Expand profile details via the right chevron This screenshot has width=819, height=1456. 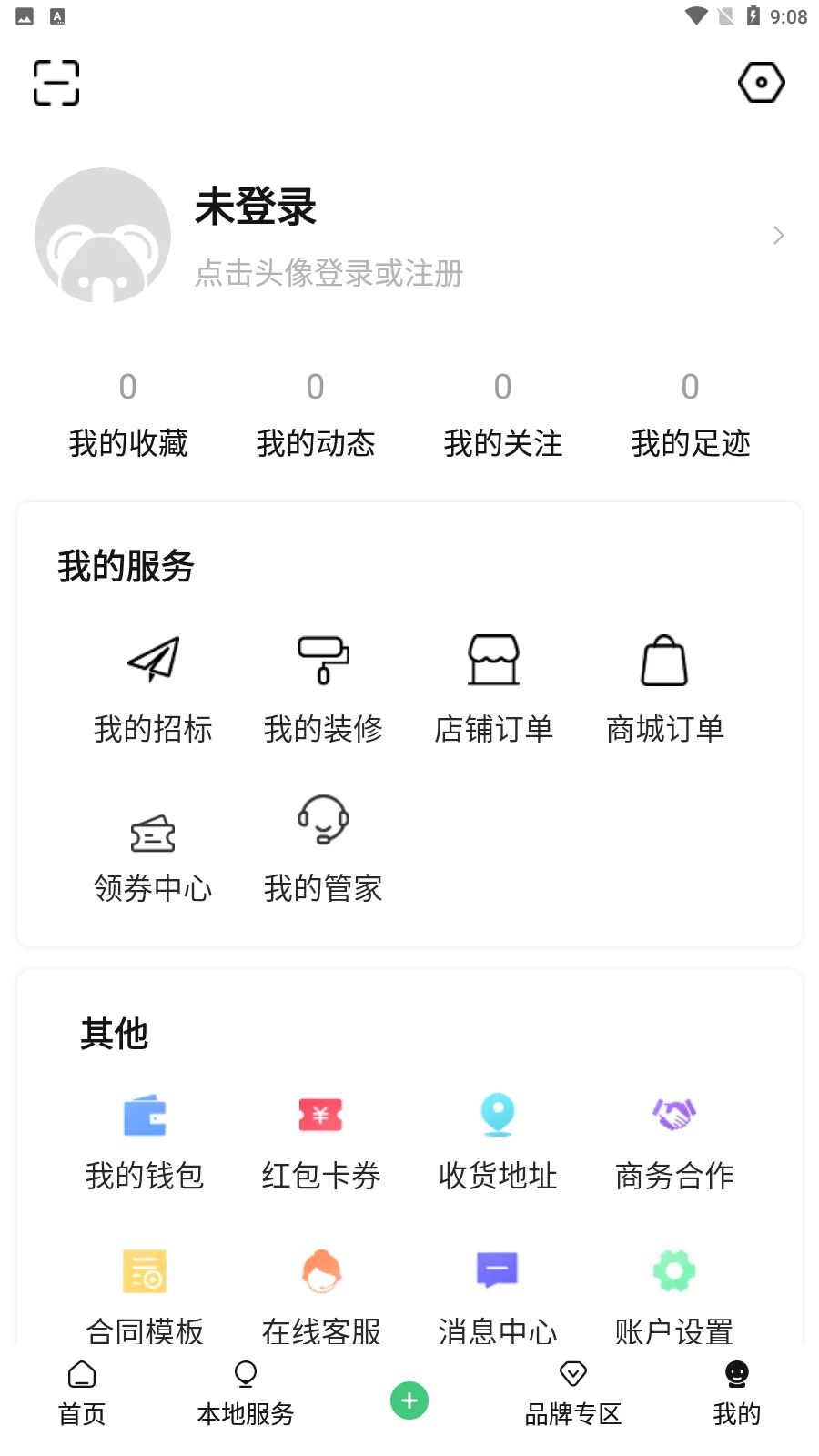pos(779,235)
